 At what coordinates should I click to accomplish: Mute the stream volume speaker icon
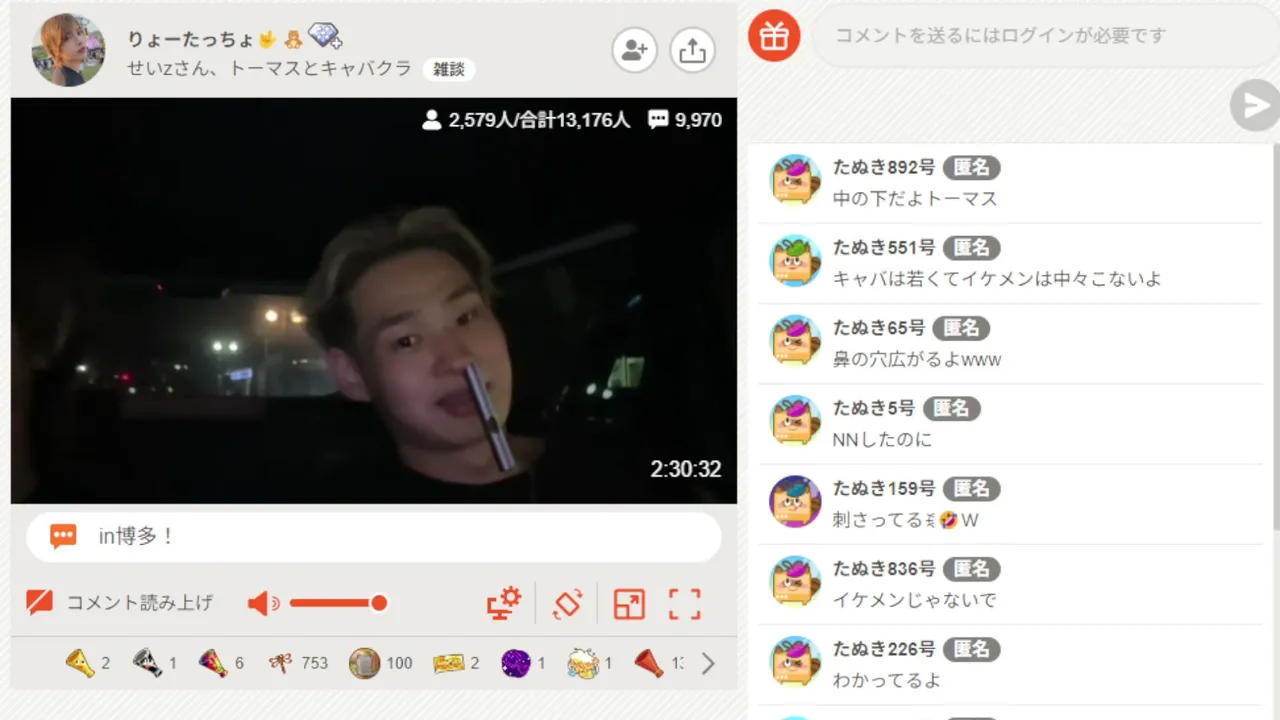click(264, 603)
